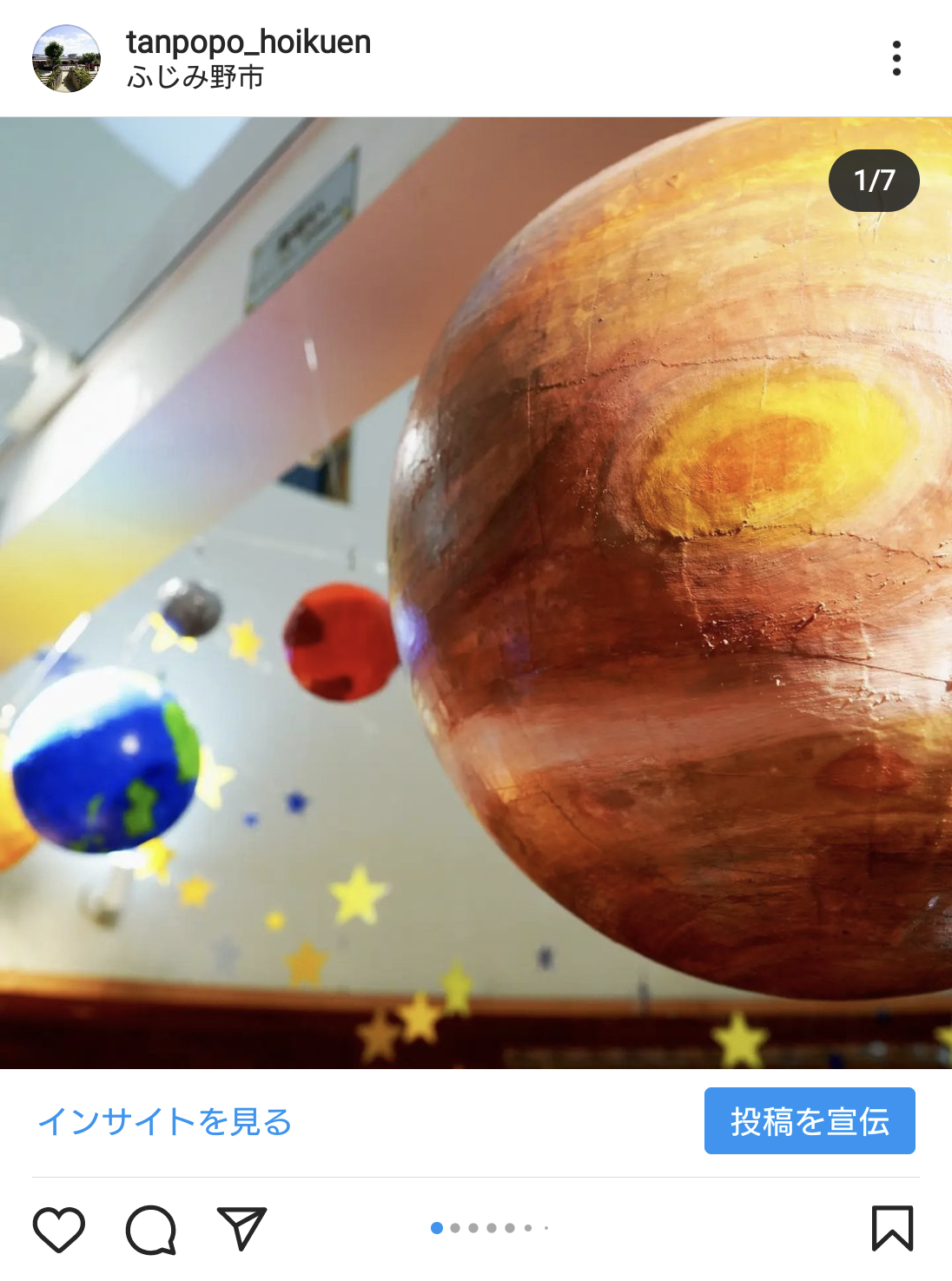
Task: Tap インサイトを見る to view insights
Action: coord(165,1121)
